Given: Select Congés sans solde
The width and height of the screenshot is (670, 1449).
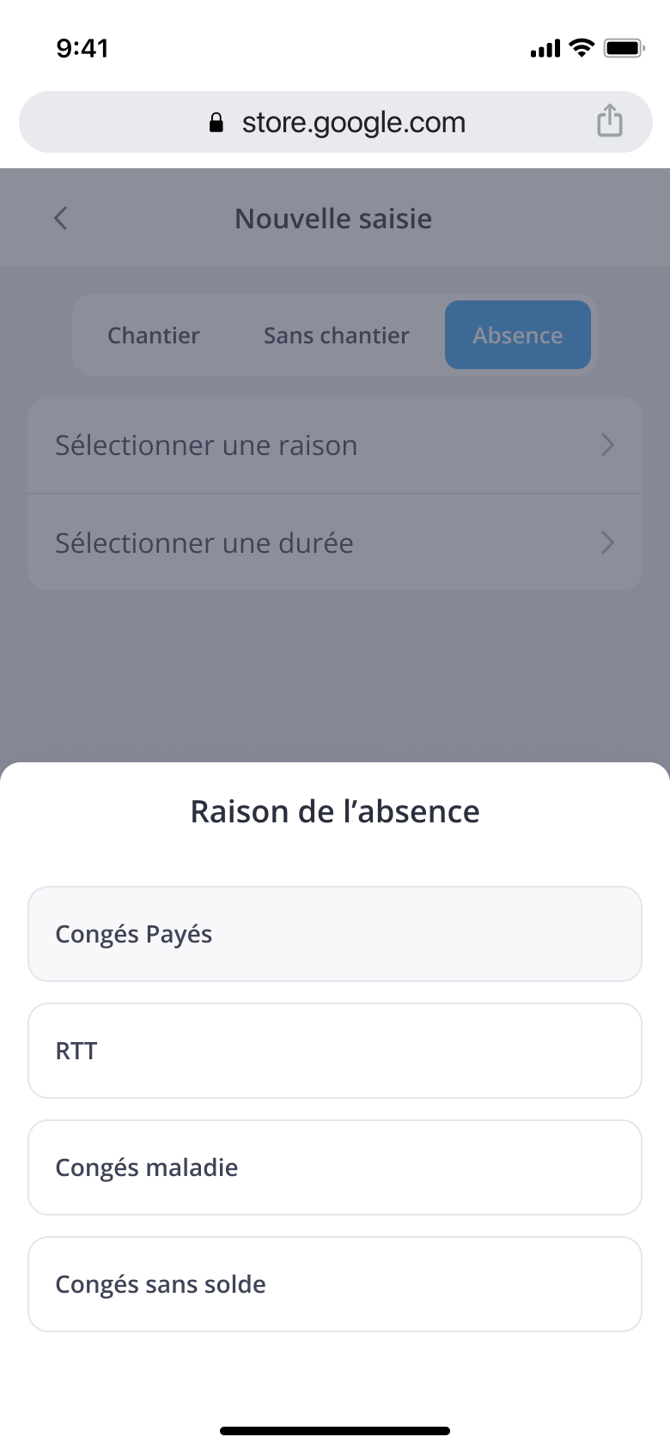Looking at the screenshot, I should pyautogui.click(x=334, y=1284).
